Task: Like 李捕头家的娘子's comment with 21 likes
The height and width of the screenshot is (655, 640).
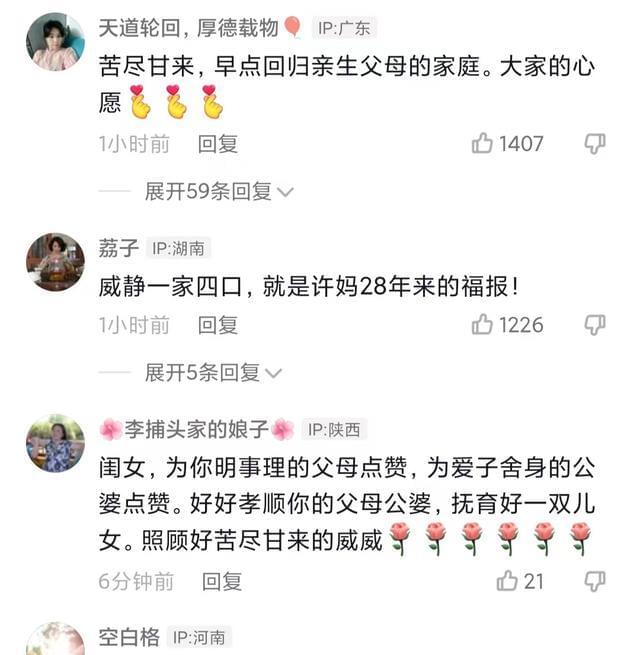Action: tap(508, 581)
